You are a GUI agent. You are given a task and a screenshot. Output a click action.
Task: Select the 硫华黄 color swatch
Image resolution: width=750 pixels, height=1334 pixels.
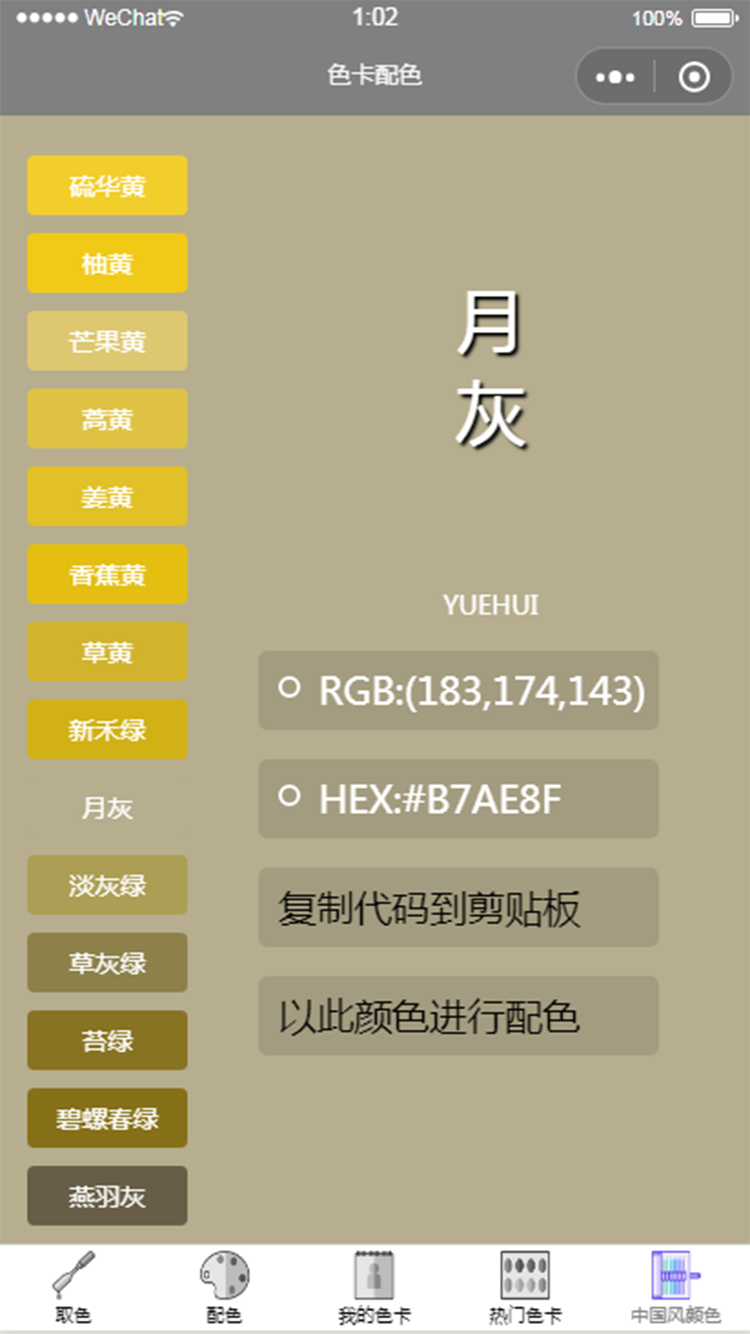point(107,185)
